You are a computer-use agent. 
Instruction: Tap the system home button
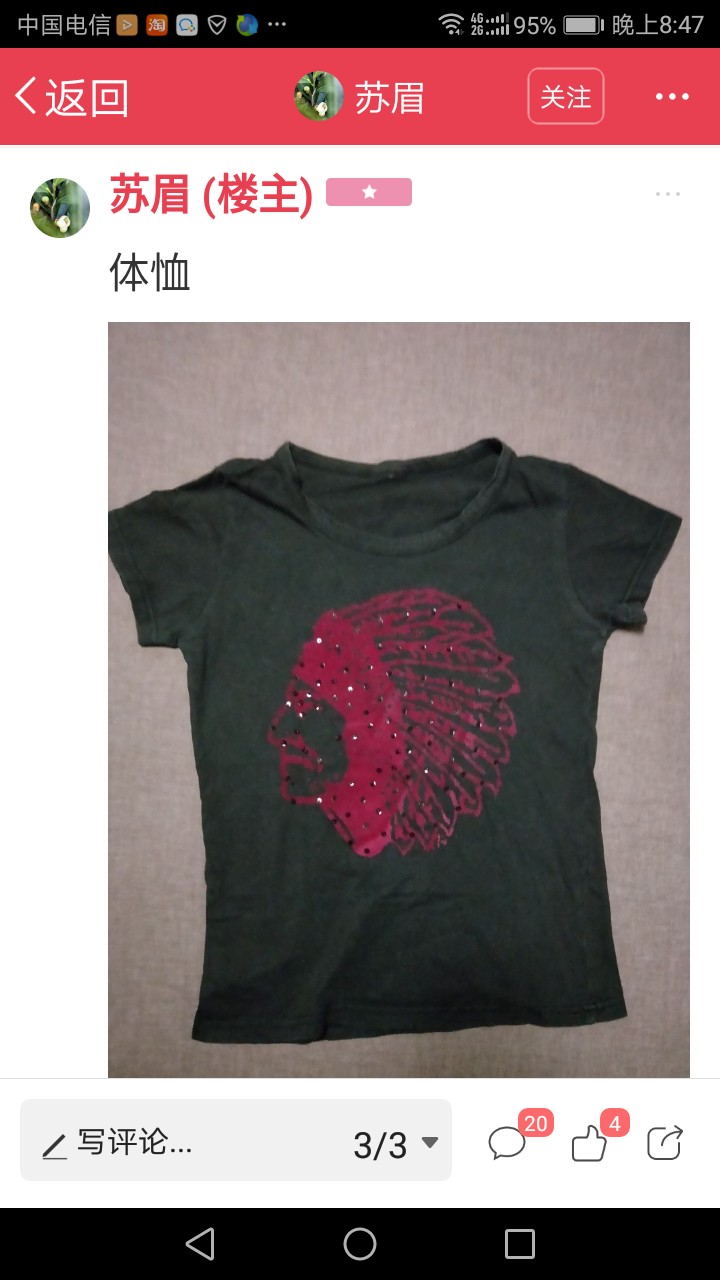(360, 1244)
